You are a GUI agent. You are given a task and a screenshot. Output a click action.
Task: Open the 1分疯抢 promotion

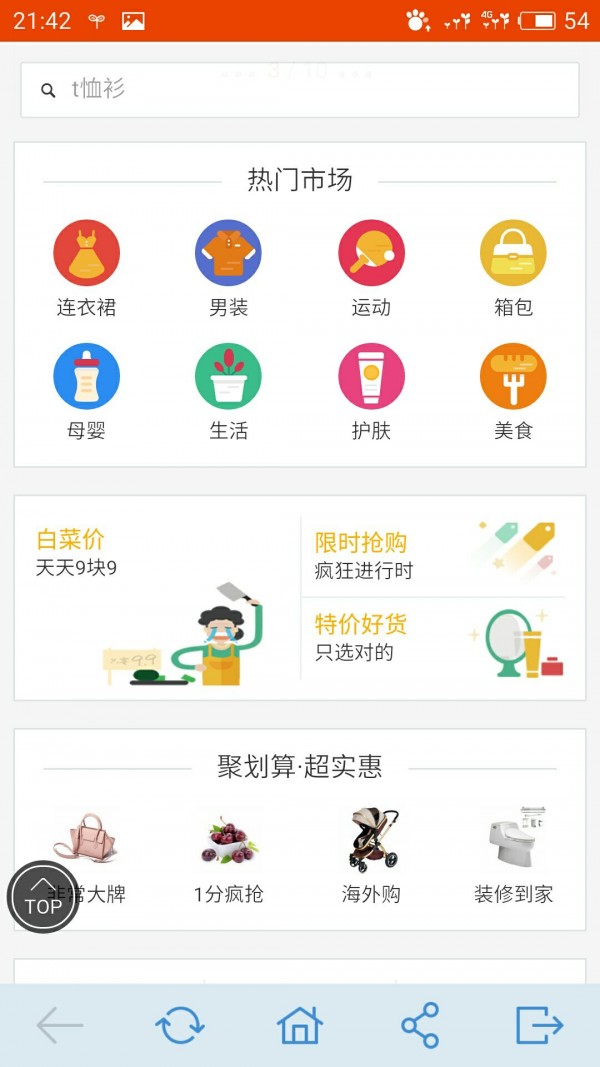pos(228,856)
